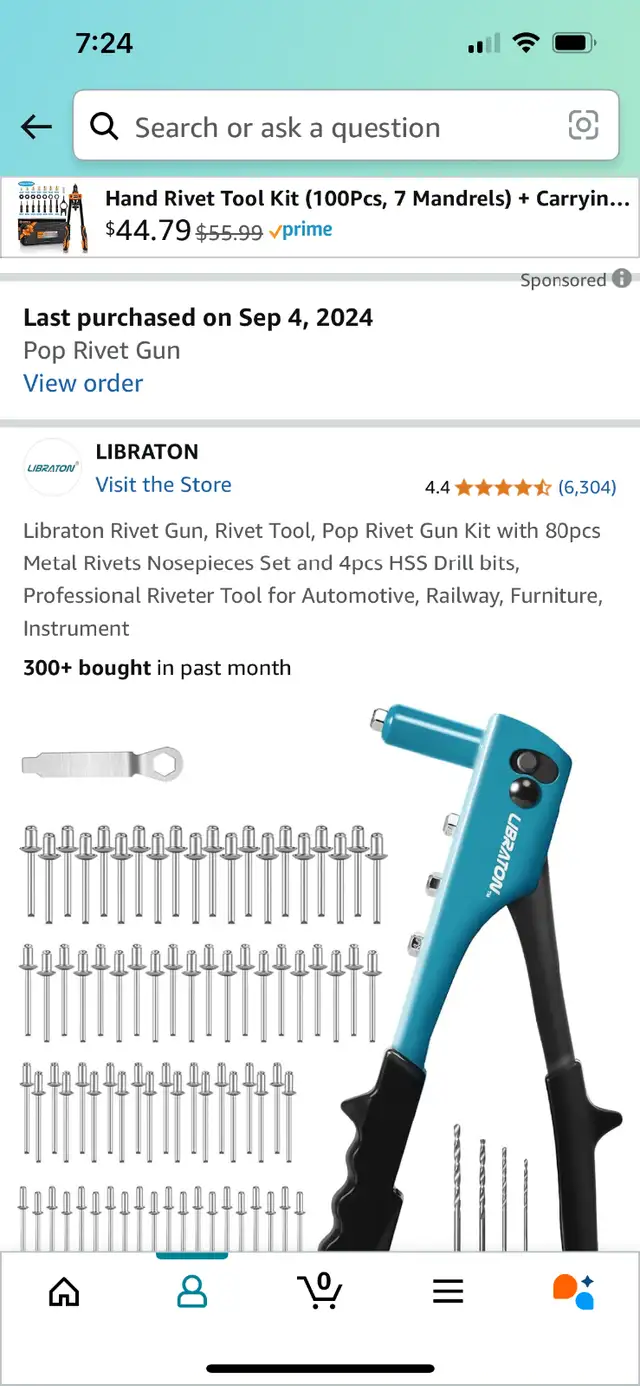Open the hamburger menu tab
The height and width of the screenshot is (1386, 640).
point(448,1291)
